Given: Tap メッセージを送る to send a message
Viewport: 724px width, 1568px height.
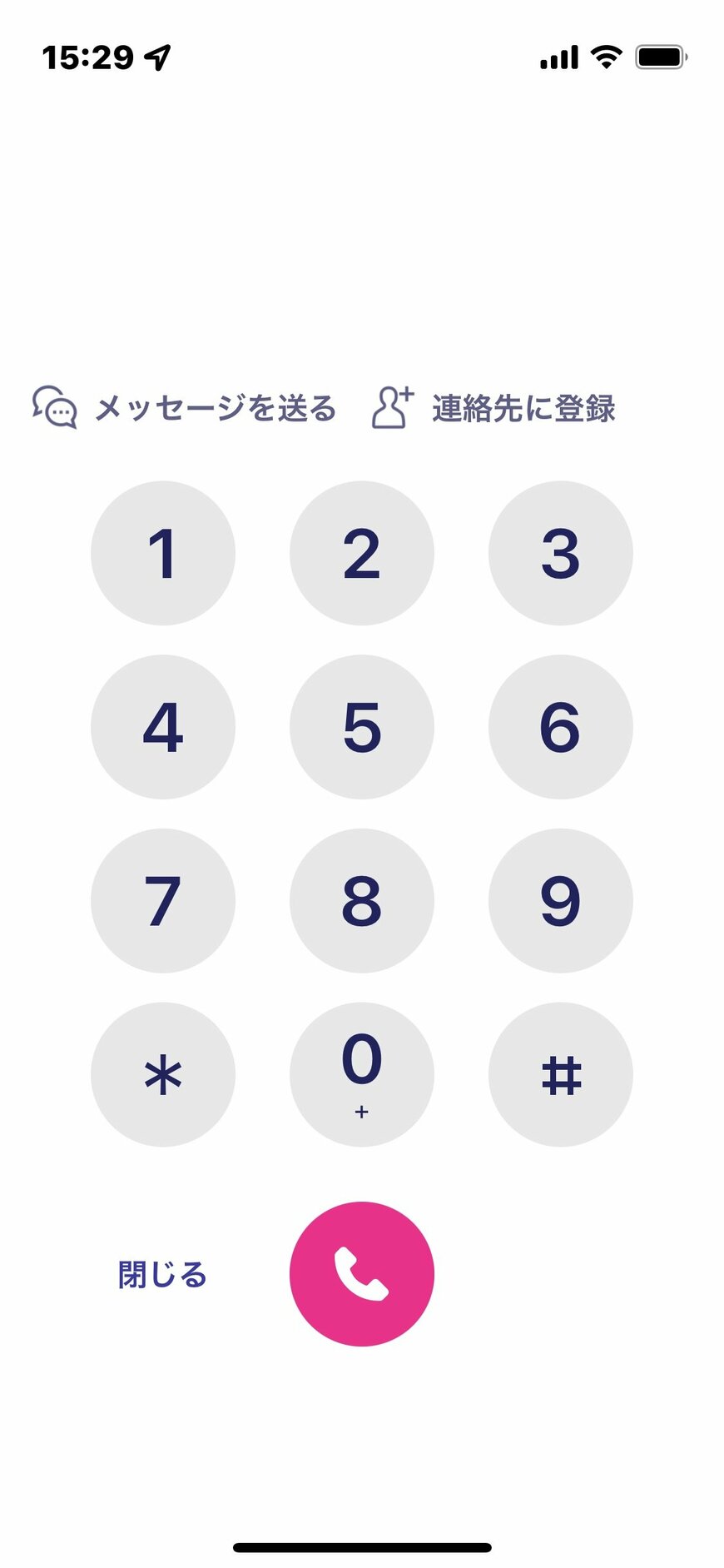Looking at the screenshot, I should (185, 408).
